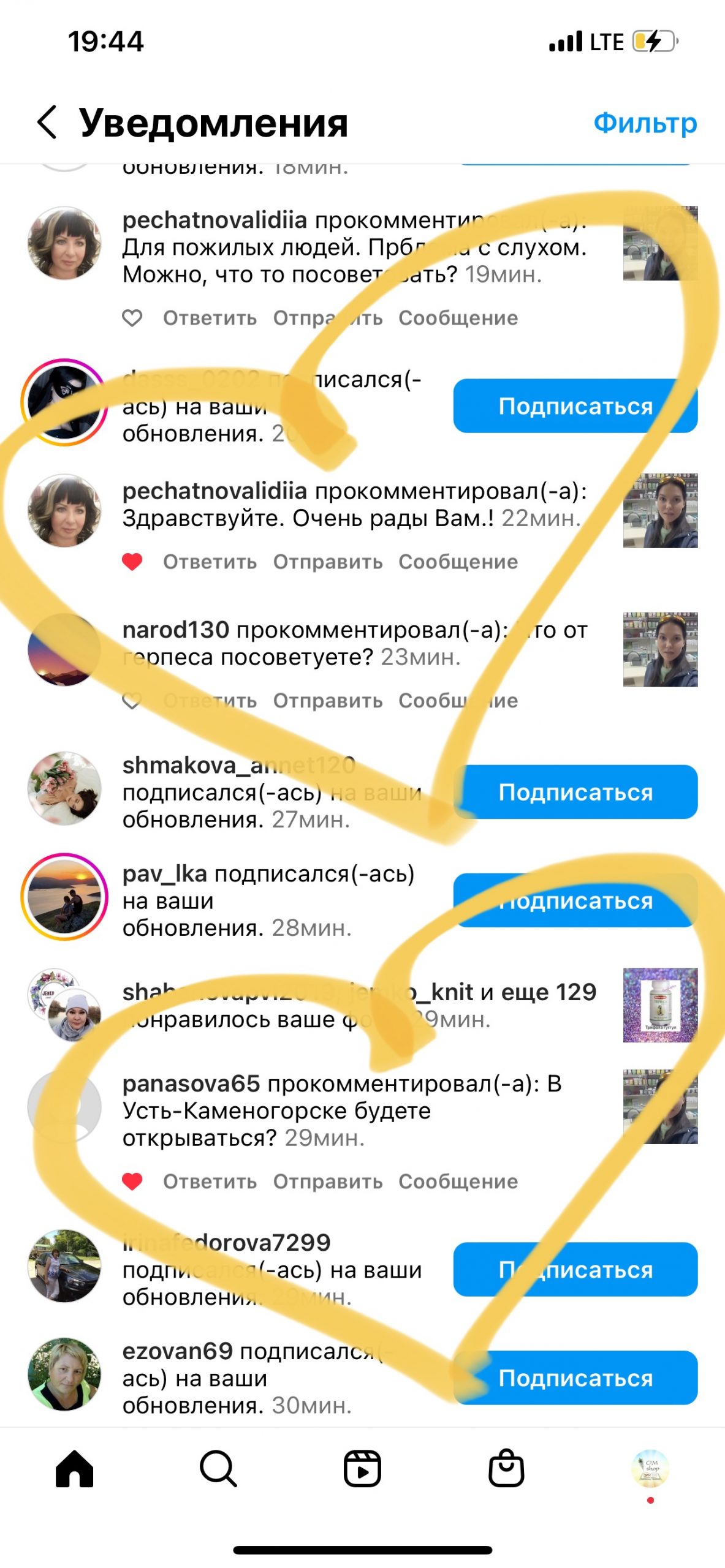The height and width of the screenshot is (1568, 725).
Task: Follow back ezovan69
Action: tap(575, 1378)
